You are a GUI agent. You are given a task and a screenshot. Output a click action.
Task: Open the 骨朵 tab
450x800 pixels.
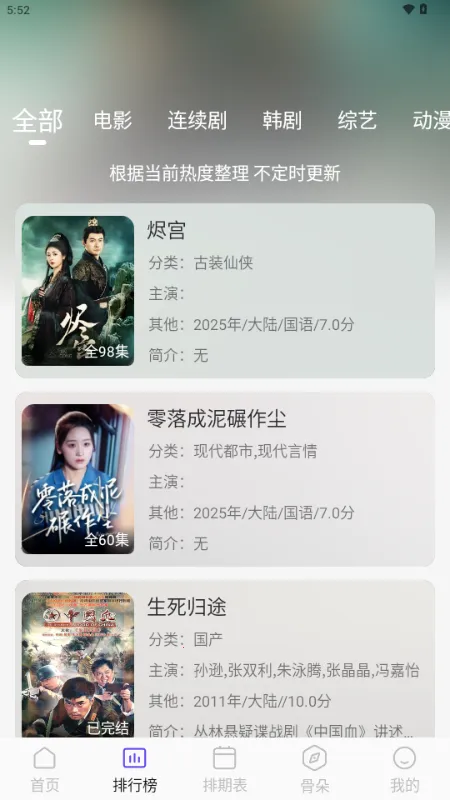(314, 770)
